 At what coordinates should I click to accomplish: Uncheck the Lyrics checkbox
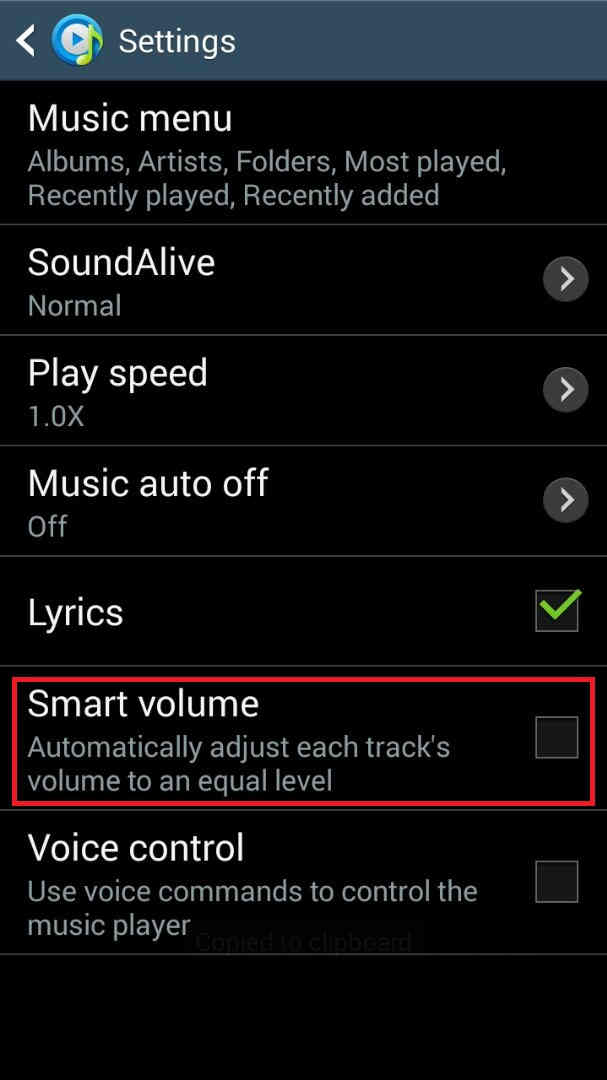click(557, 611)
